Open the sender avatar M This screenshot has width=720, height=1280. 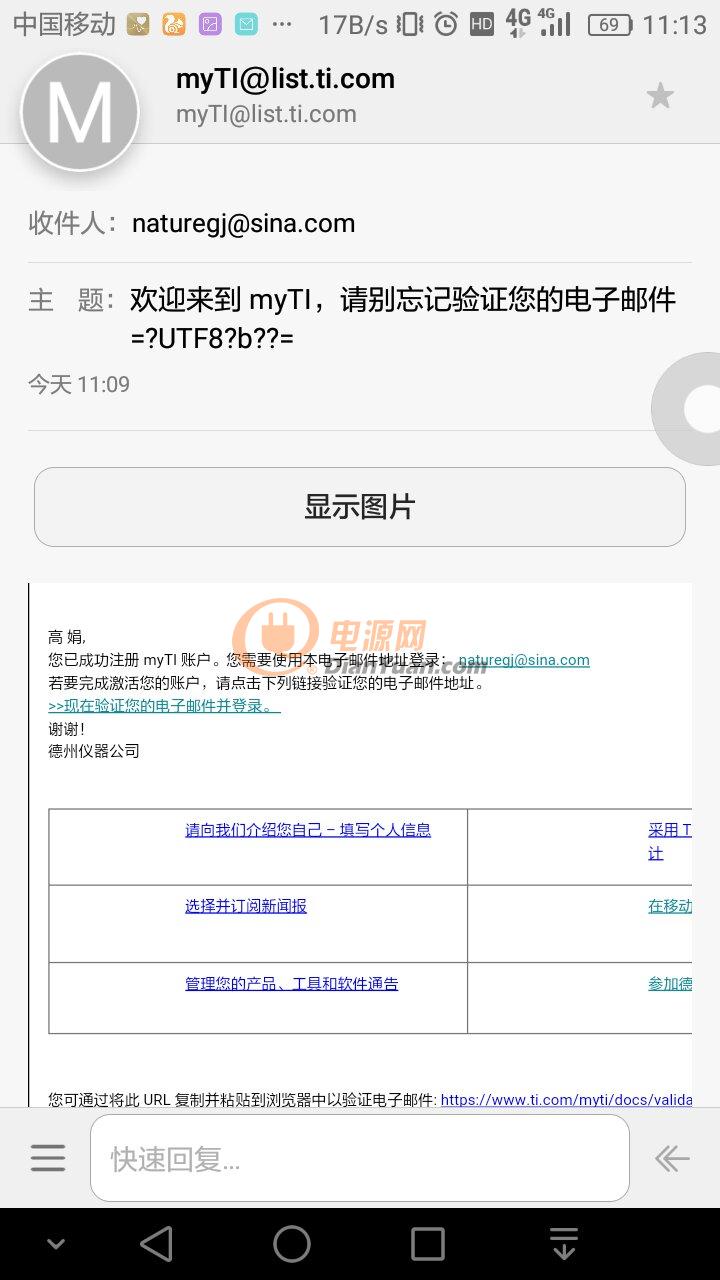[x=80, y=112]
